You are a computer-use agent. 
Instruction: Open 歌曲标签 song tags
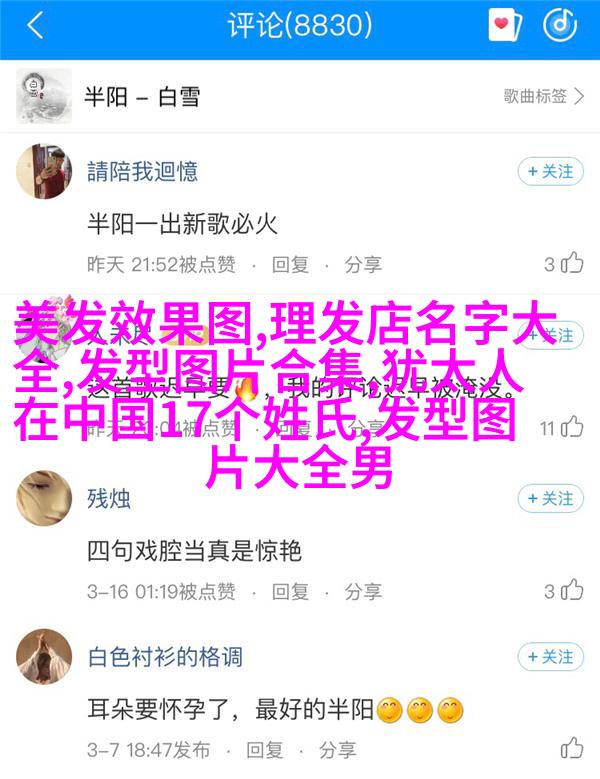pyautogui.click(x=543, y=97)
